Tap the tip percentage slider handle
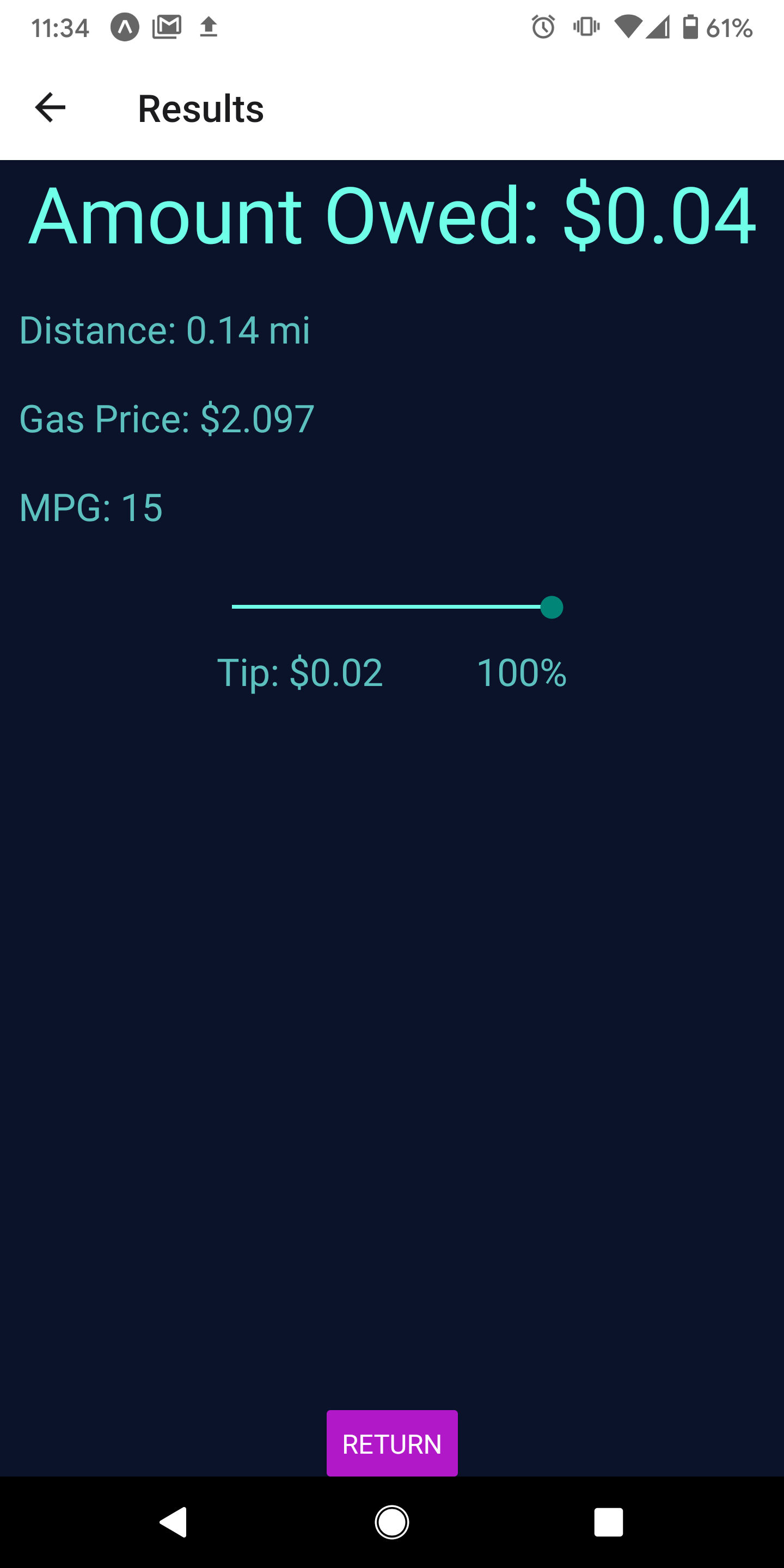This screenshot has width=784, height=1568. coord(552,607)
